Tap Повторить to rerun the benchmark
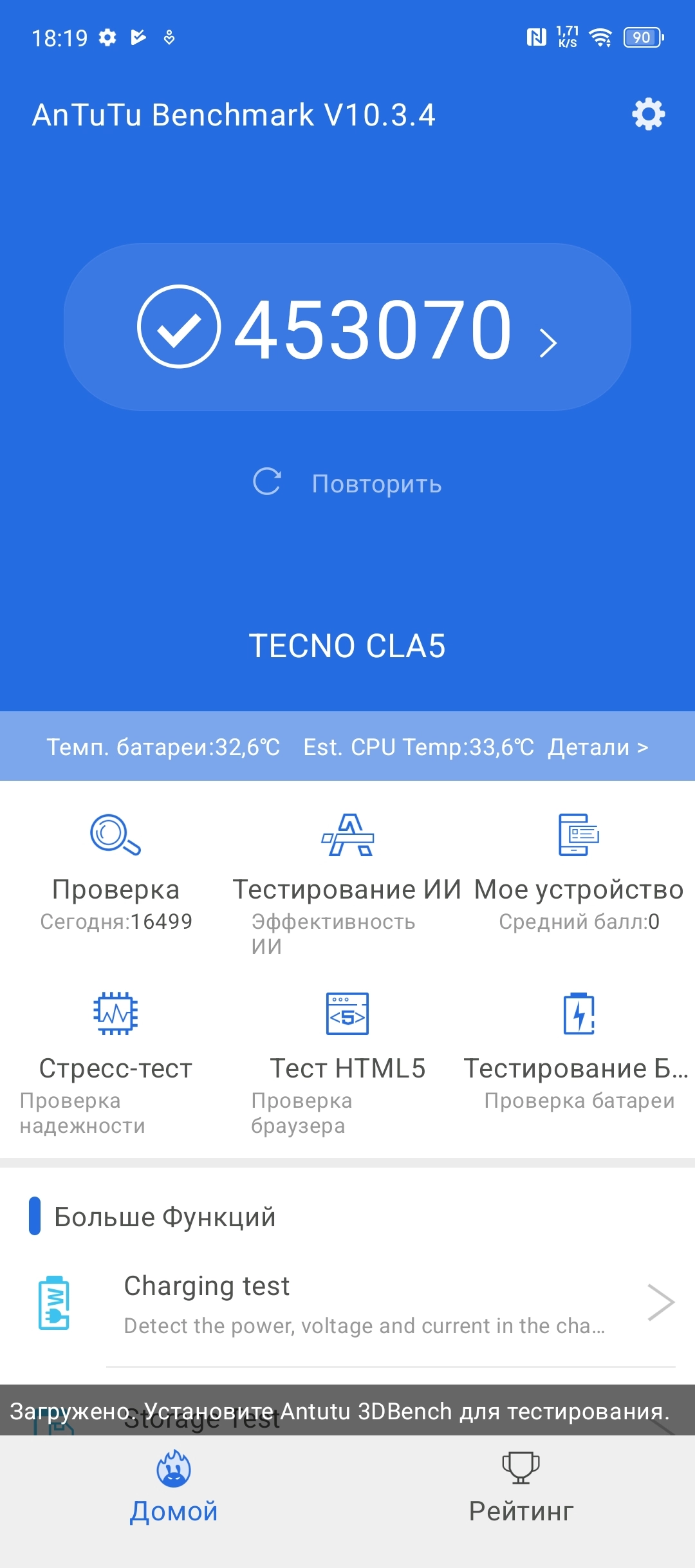Viewport: 695px width, 1568px height. click(347, 483)
